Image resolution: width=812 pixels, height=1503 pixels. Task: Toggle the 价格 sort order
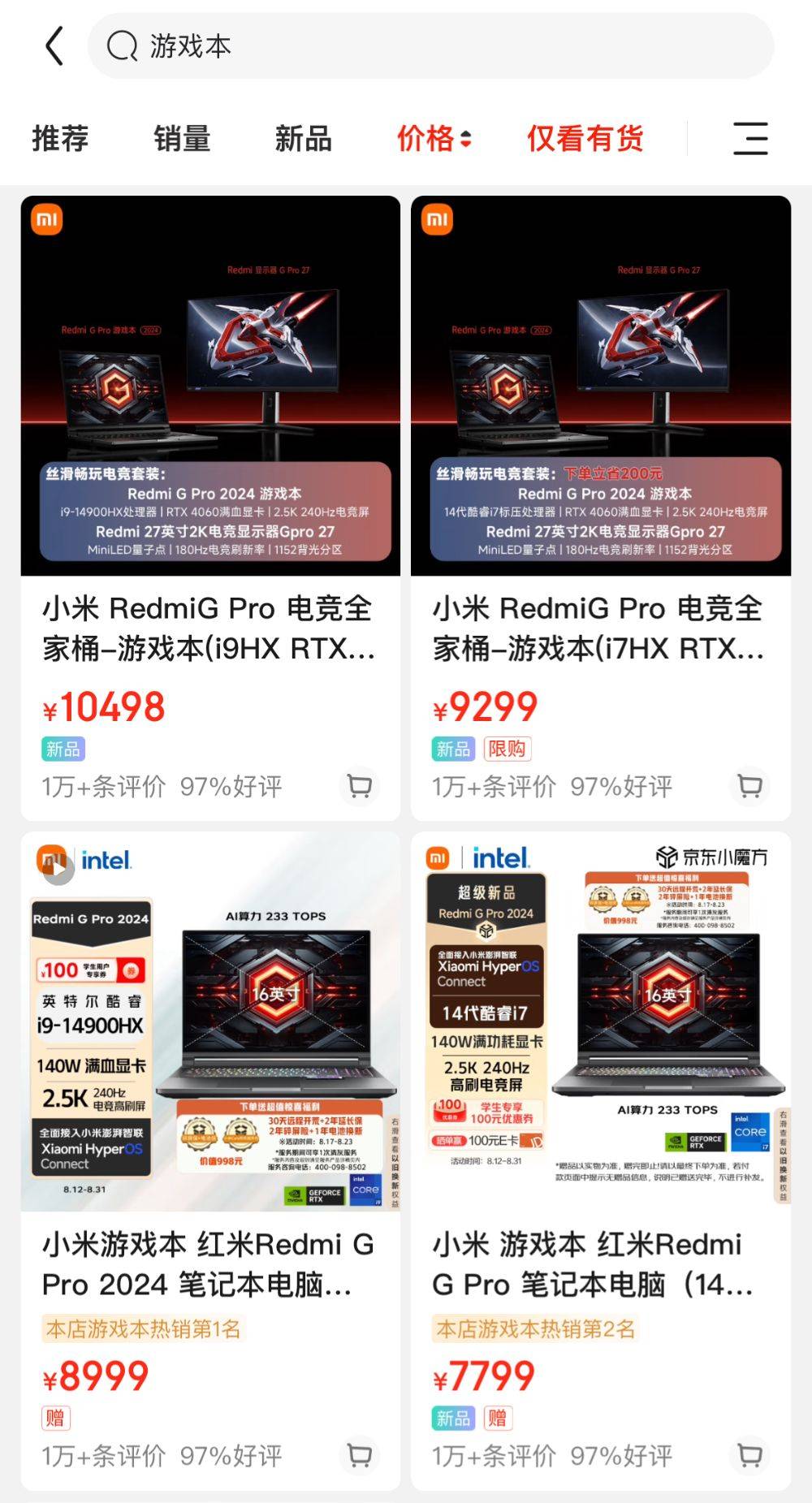coord(434,139)
